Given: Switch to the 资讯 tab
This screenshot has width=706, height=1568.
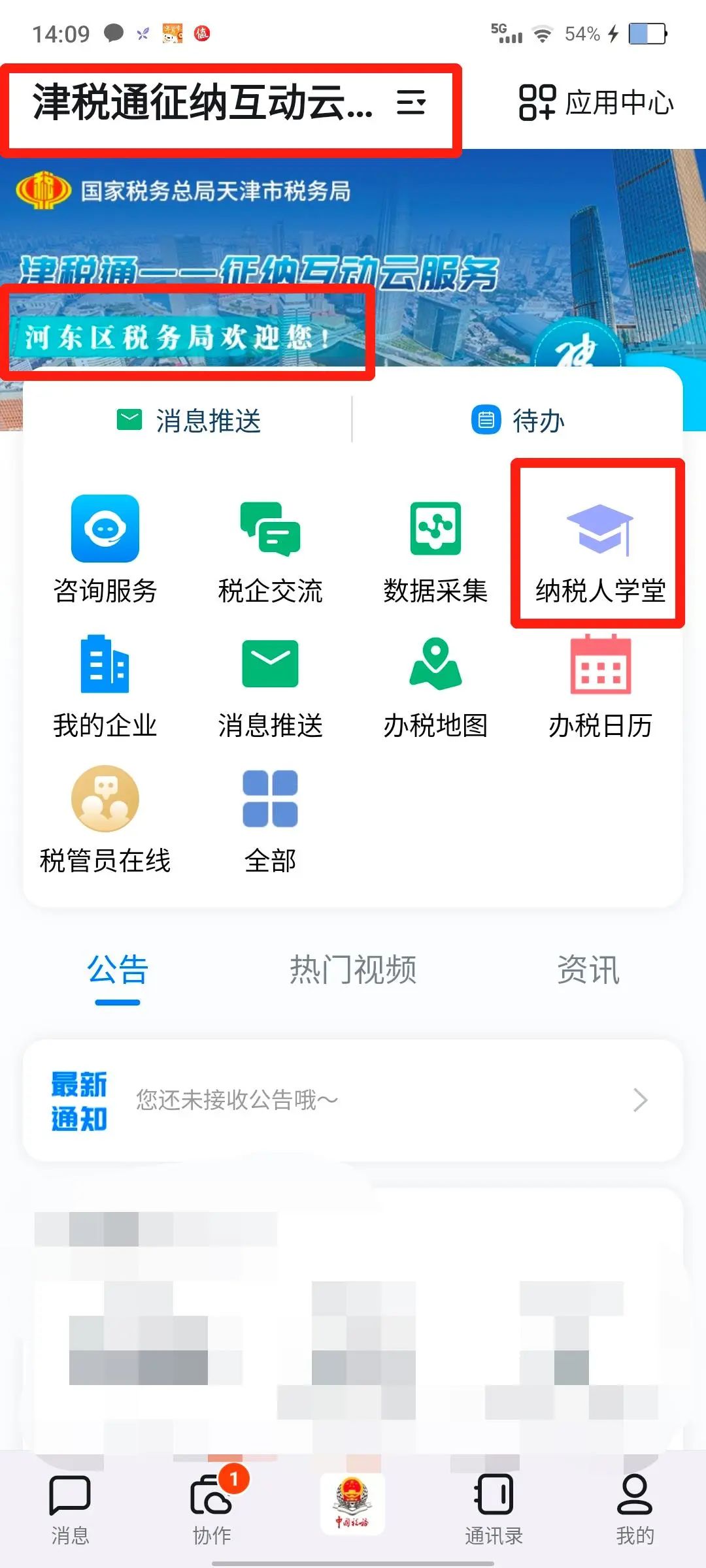Looking at the screenshot, I should pyautogui.click(x=588, y=970).
